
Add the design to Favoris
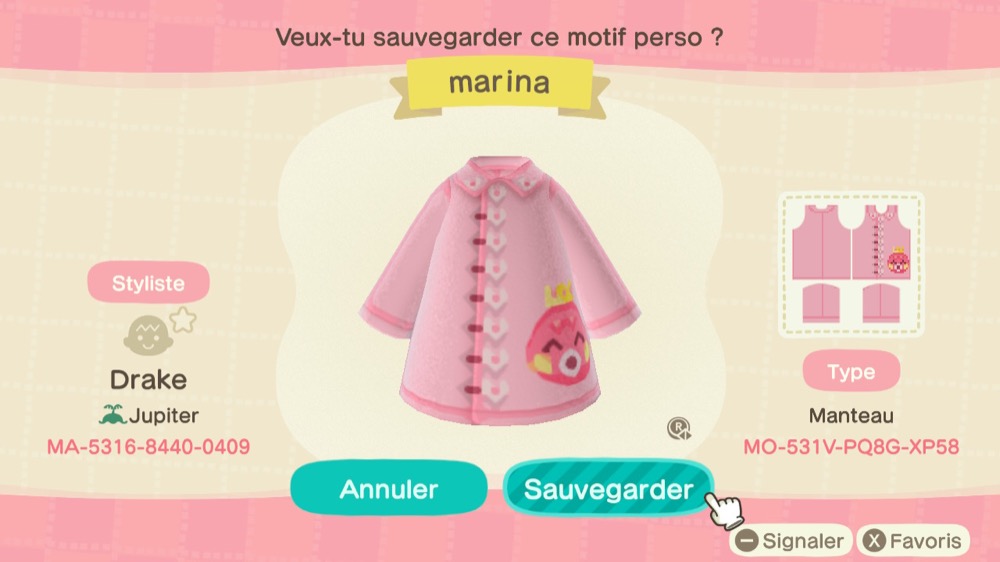tap(914, 542)
